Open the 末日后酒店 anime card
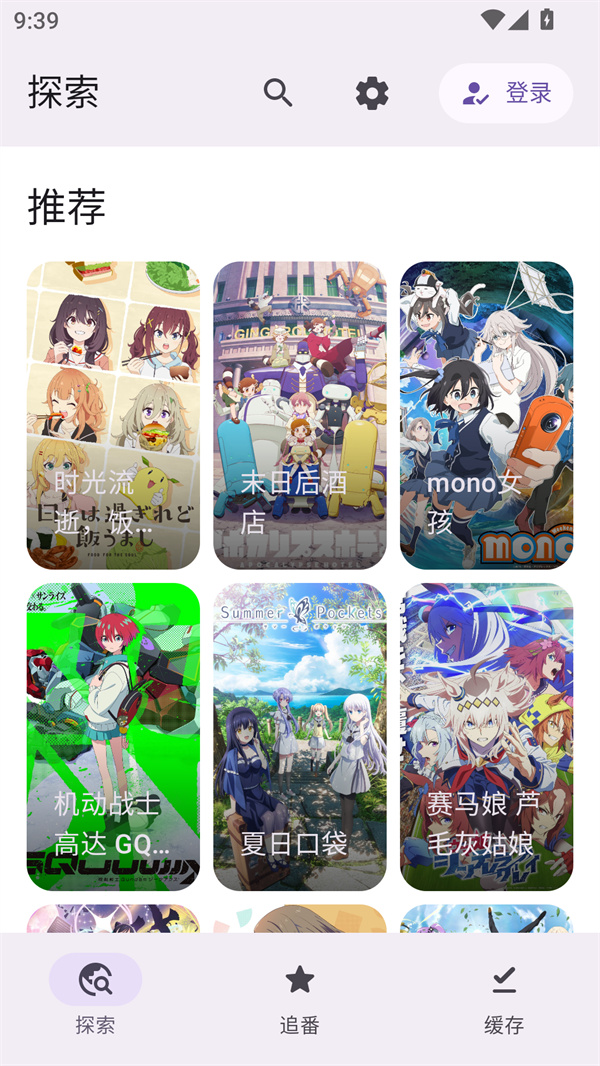The image size is (600, 1066). [x=300, y=415]
